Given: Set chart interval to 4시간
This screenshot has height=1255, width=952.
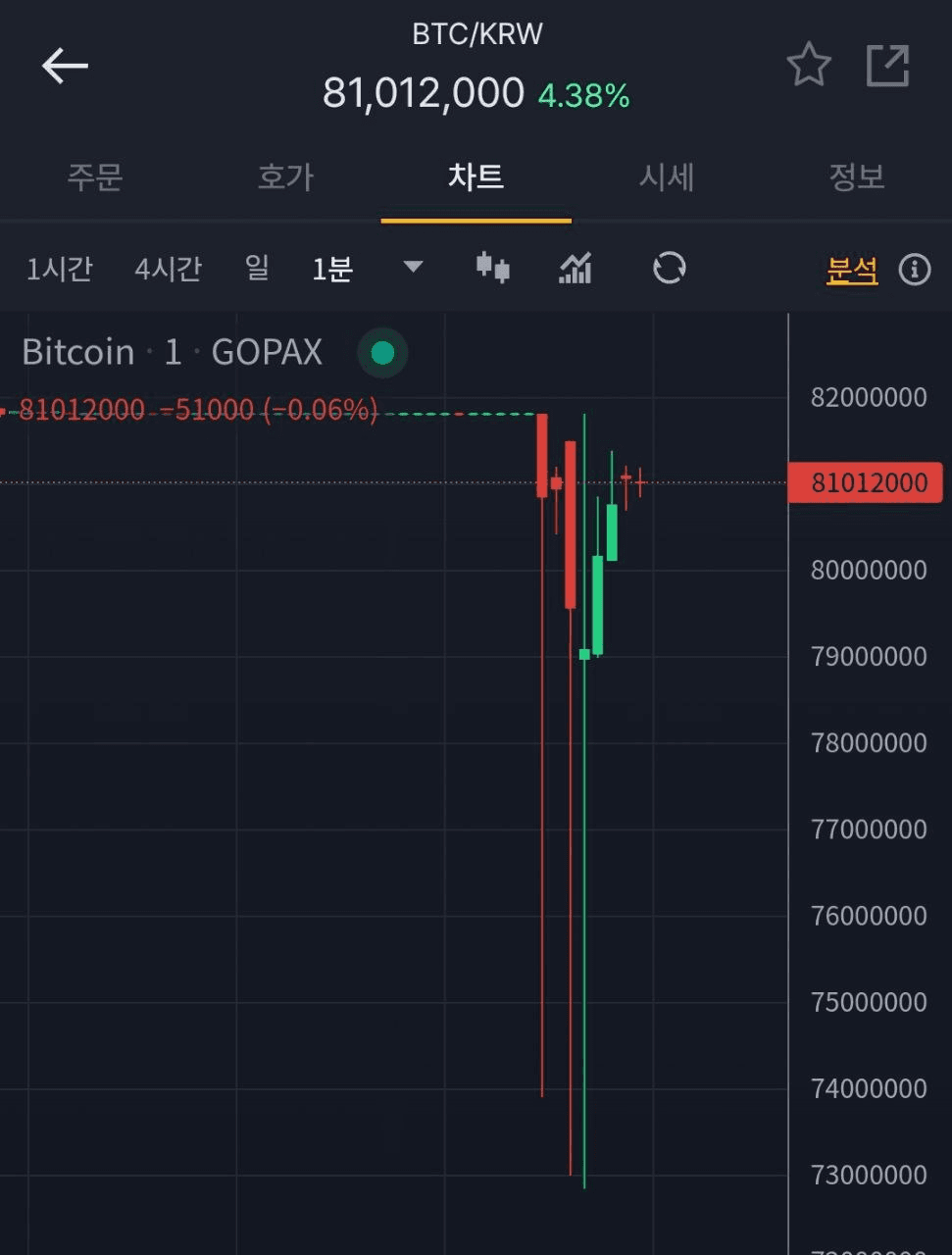Looking at the screenshot, I should (x=169, y=269).
